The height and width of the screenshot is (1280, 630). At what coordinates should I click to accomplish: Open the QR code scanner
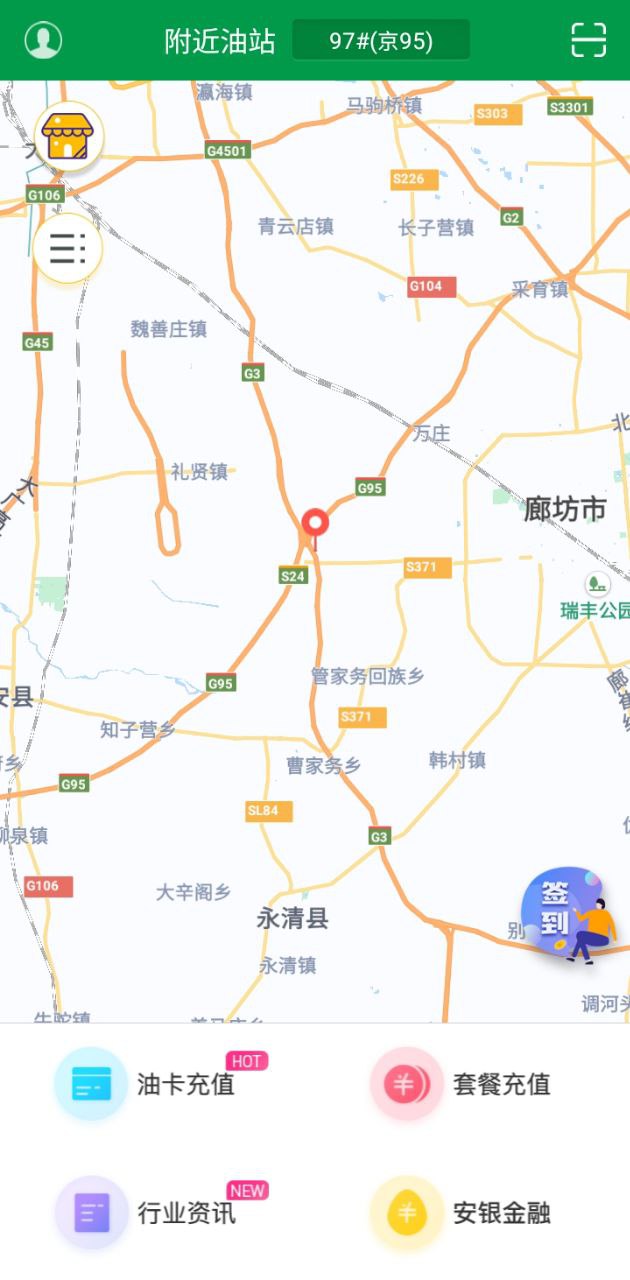tap(588, 40)
